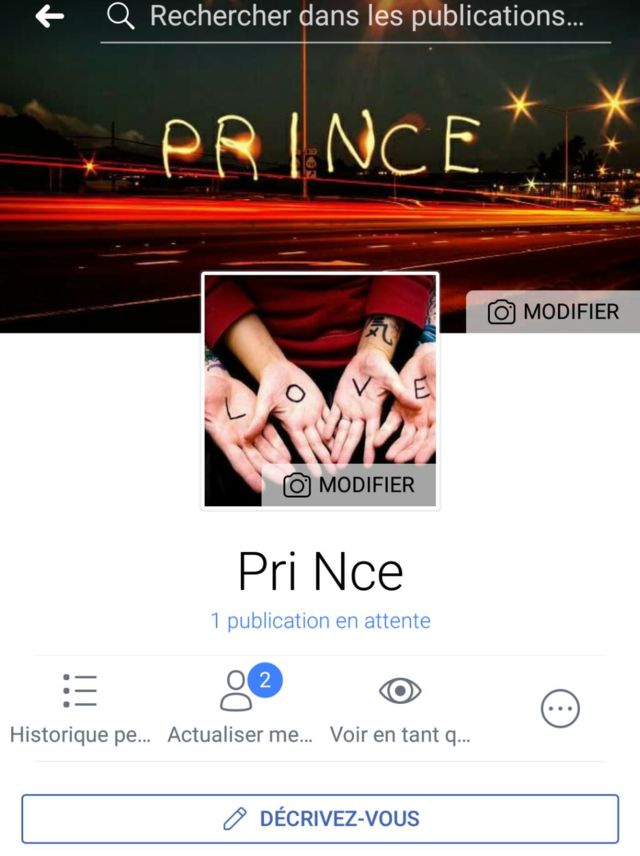Go back with the arrow icon
Image resolution: width=640 pixels, height=856 pixels.
tap(49, 17)
